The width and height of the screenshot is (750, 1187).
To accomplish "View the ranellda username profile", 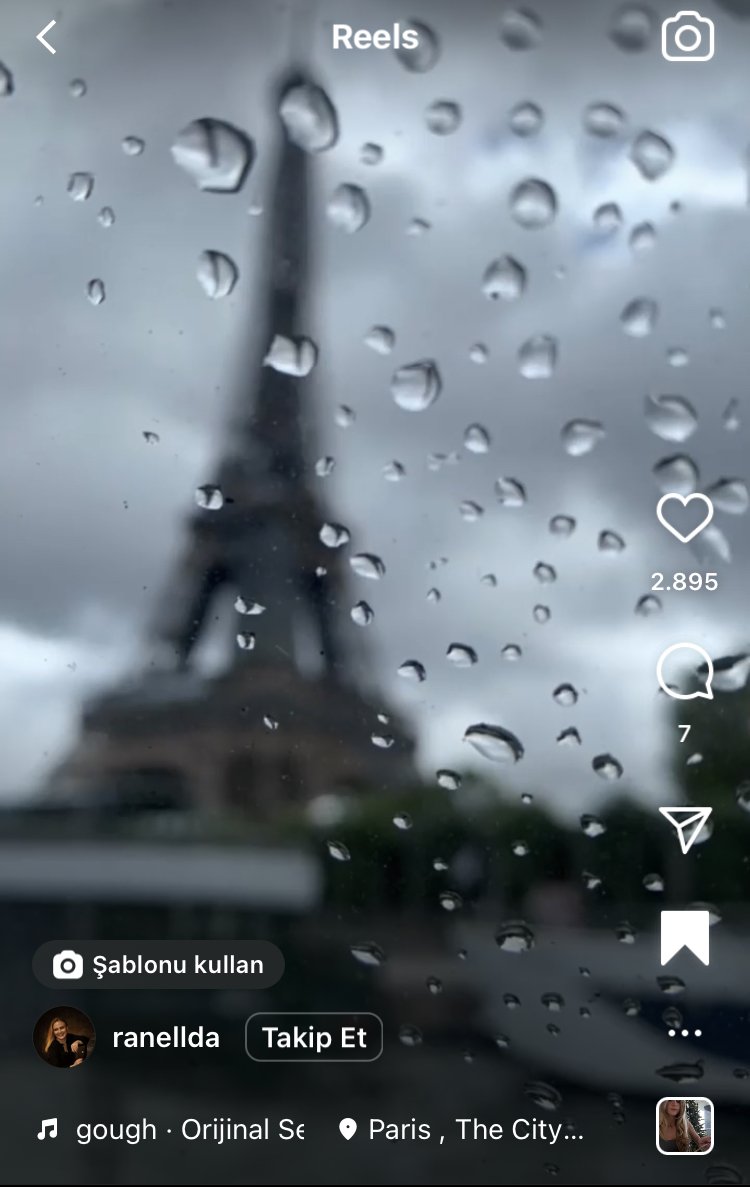I will pos(166,1038).
